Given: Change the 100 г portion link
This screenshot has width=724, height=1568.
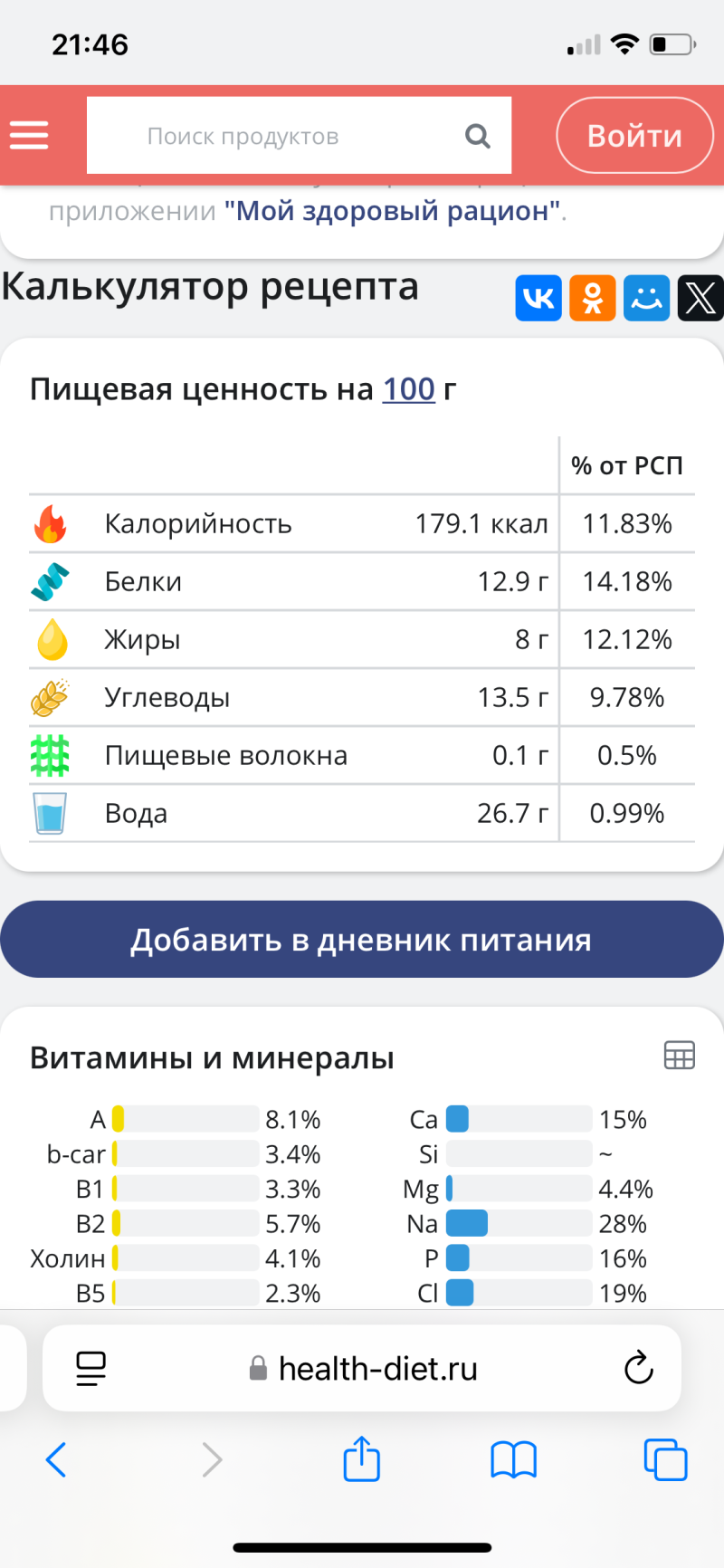Looking at the screenshot, I should 408,389.
